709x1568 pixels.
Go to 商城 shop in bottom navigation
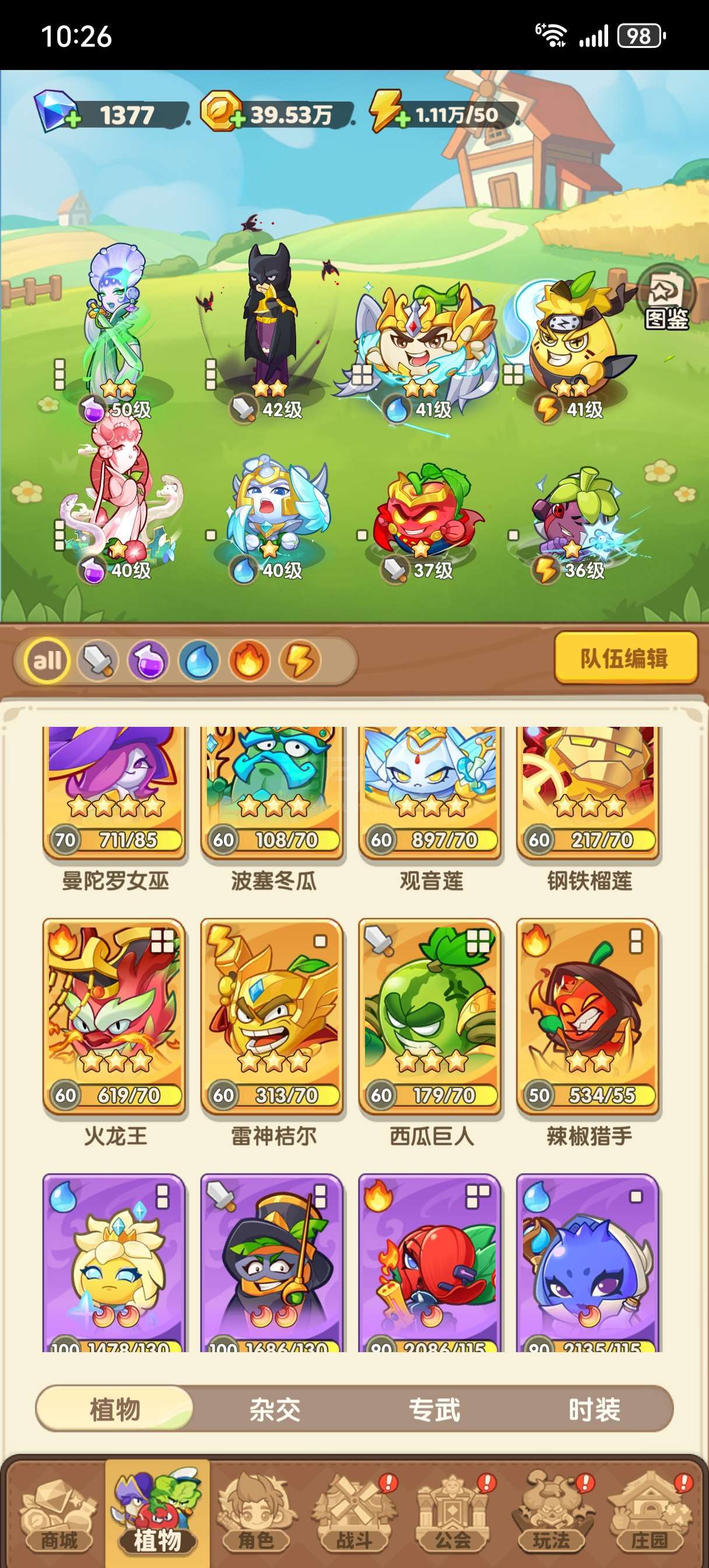pos(58,1515)
